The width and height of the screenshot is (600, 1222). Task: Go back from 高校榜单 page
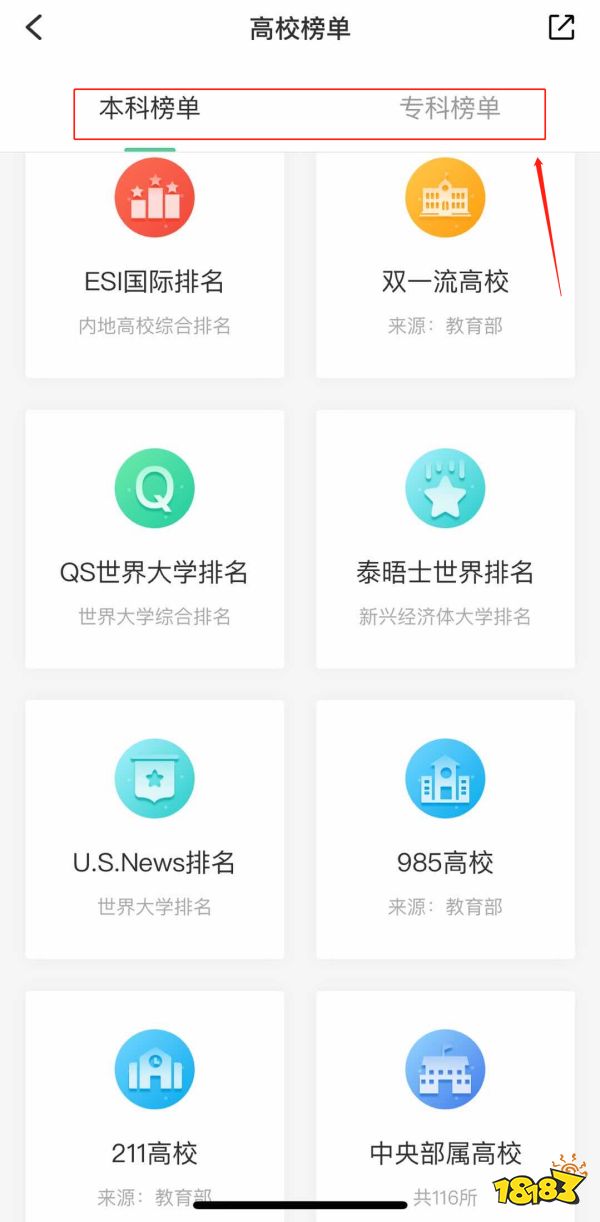pyautogui.click(x=34, y=28)
